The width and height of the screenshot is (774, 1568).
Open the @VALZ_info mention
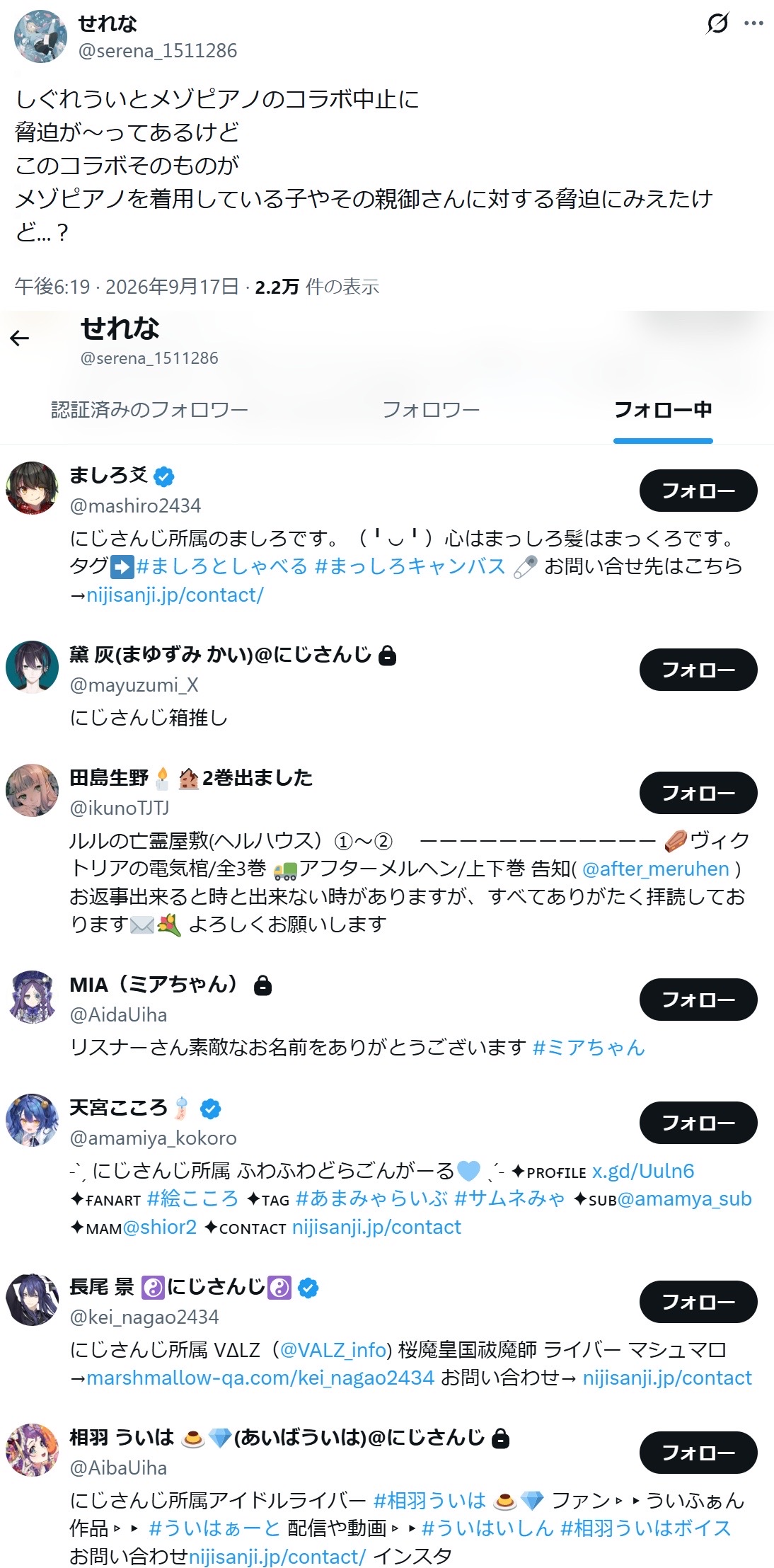(334, 1350)
